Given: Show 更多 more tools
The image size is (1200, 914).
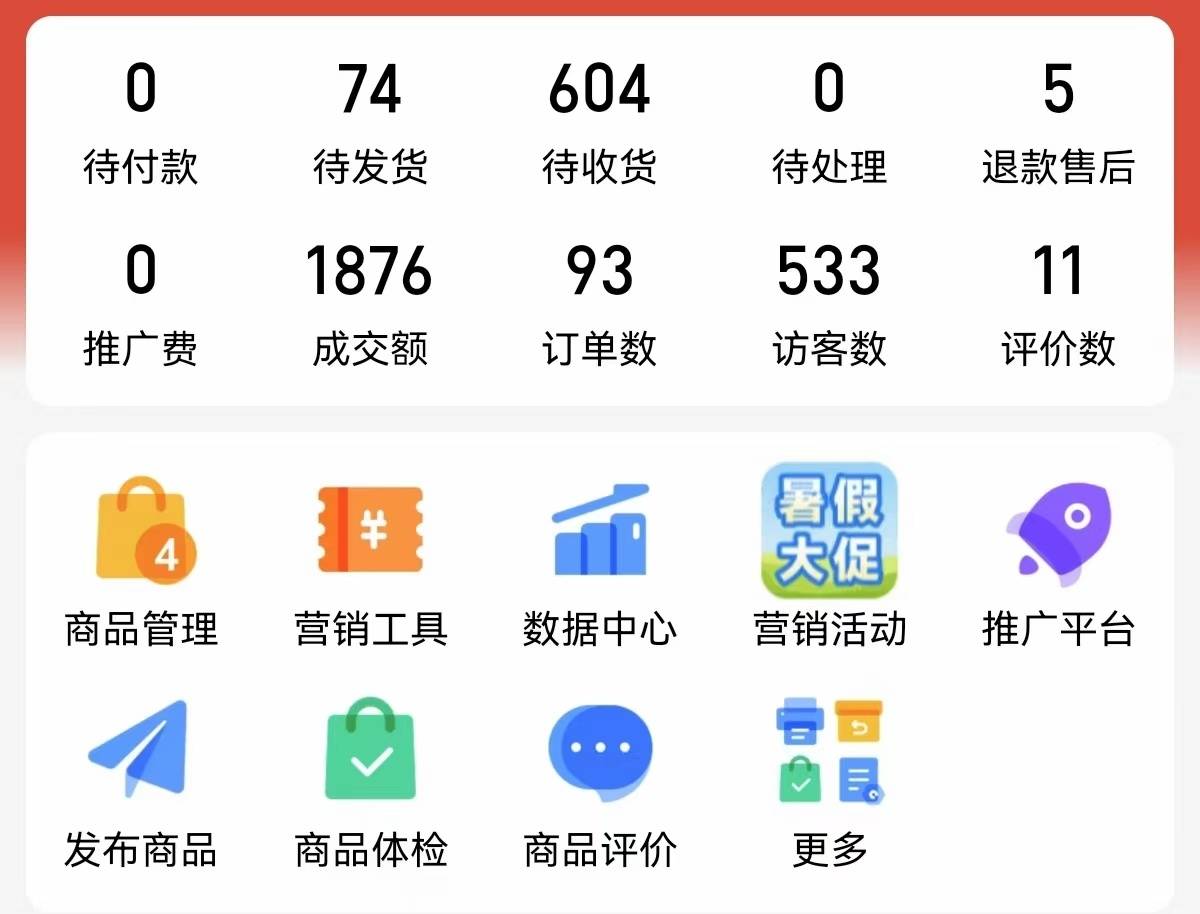Looking at the screenshot, I should coord(829,780).
